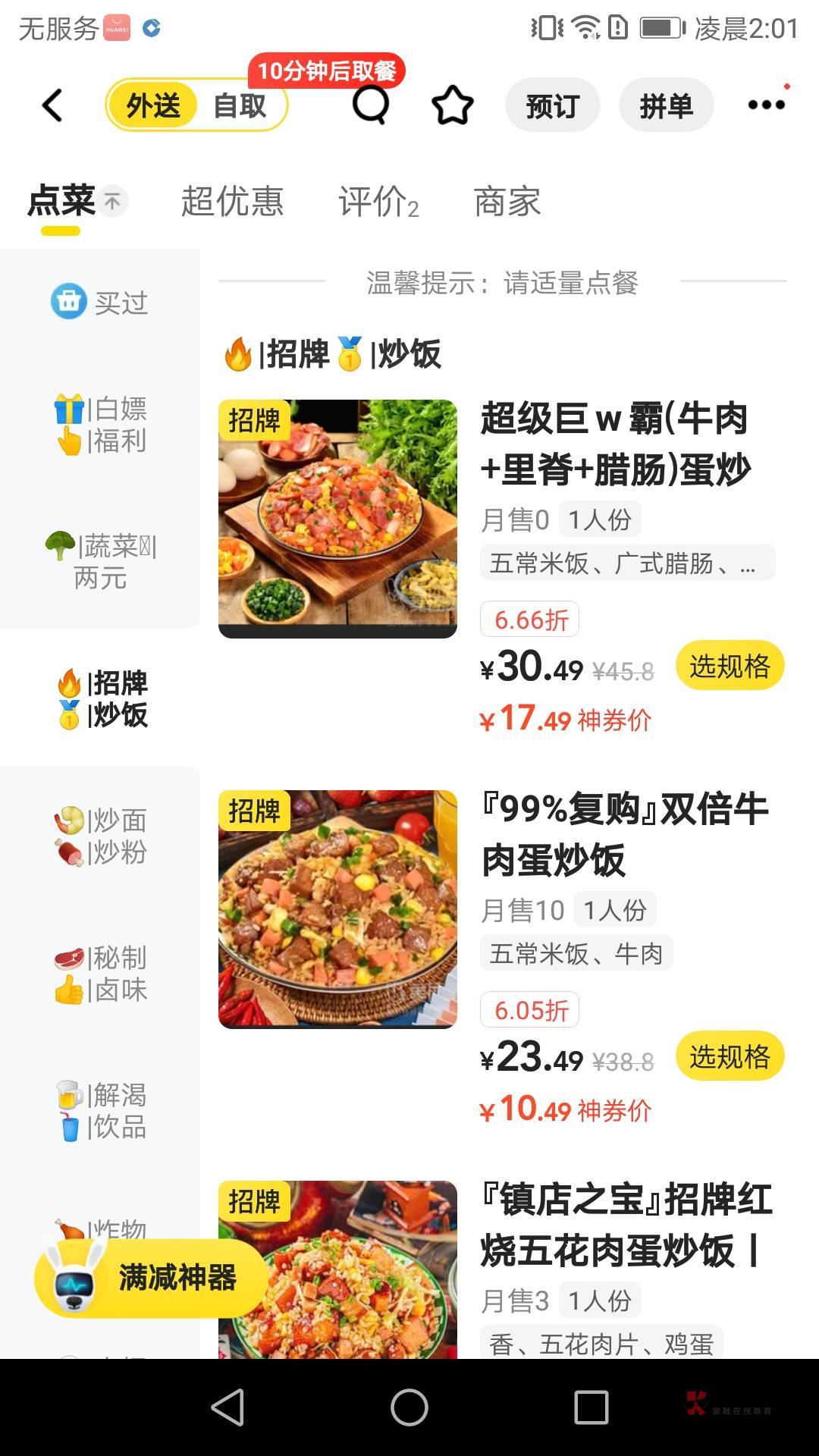Open the 招牌红烧五花肉蛋炒饭 dish image
The width and height of the screenshot is (819, 1456).
[337, 1269]
